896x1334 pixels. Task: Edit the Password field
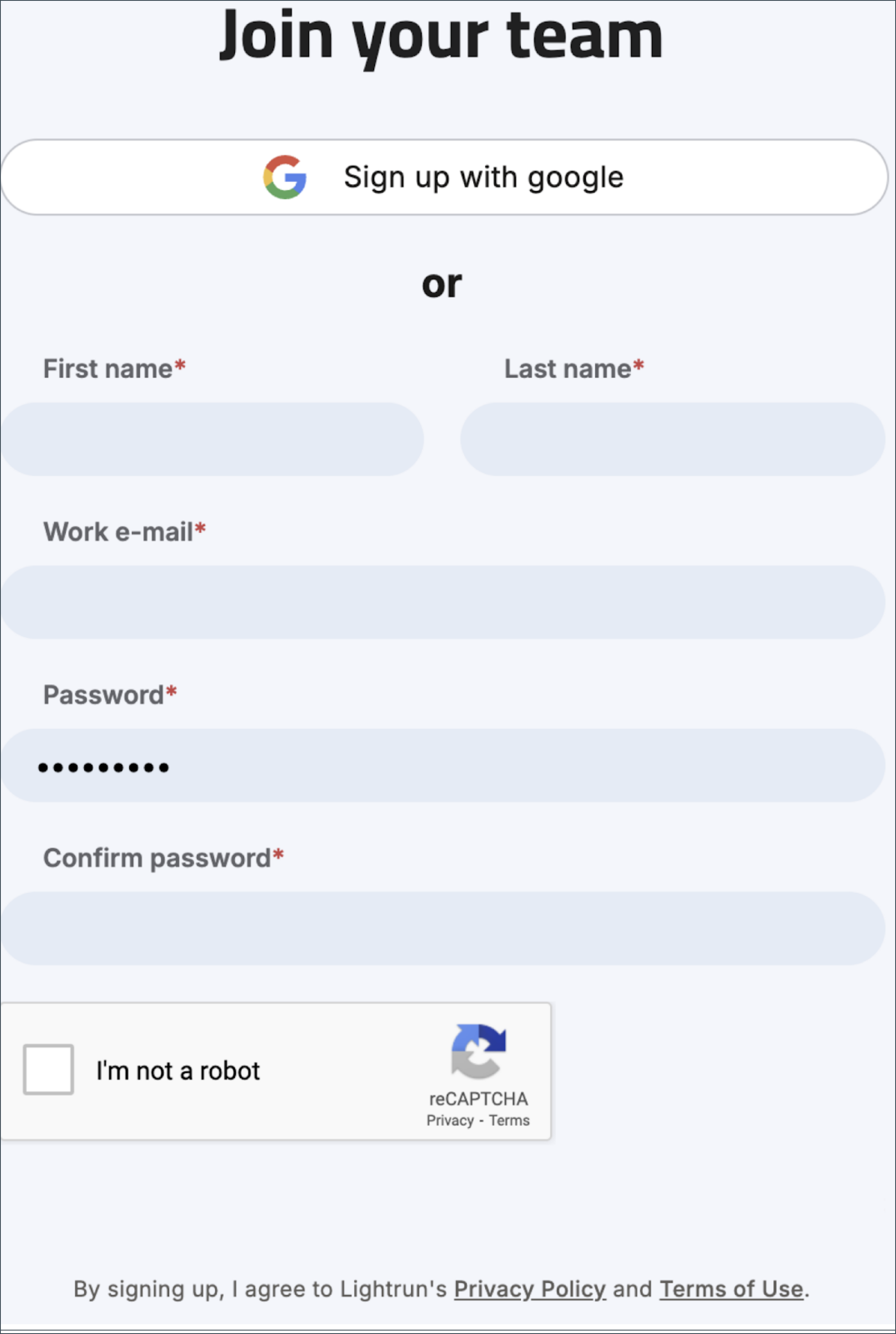pyautogui.click(x=443, y=765)
